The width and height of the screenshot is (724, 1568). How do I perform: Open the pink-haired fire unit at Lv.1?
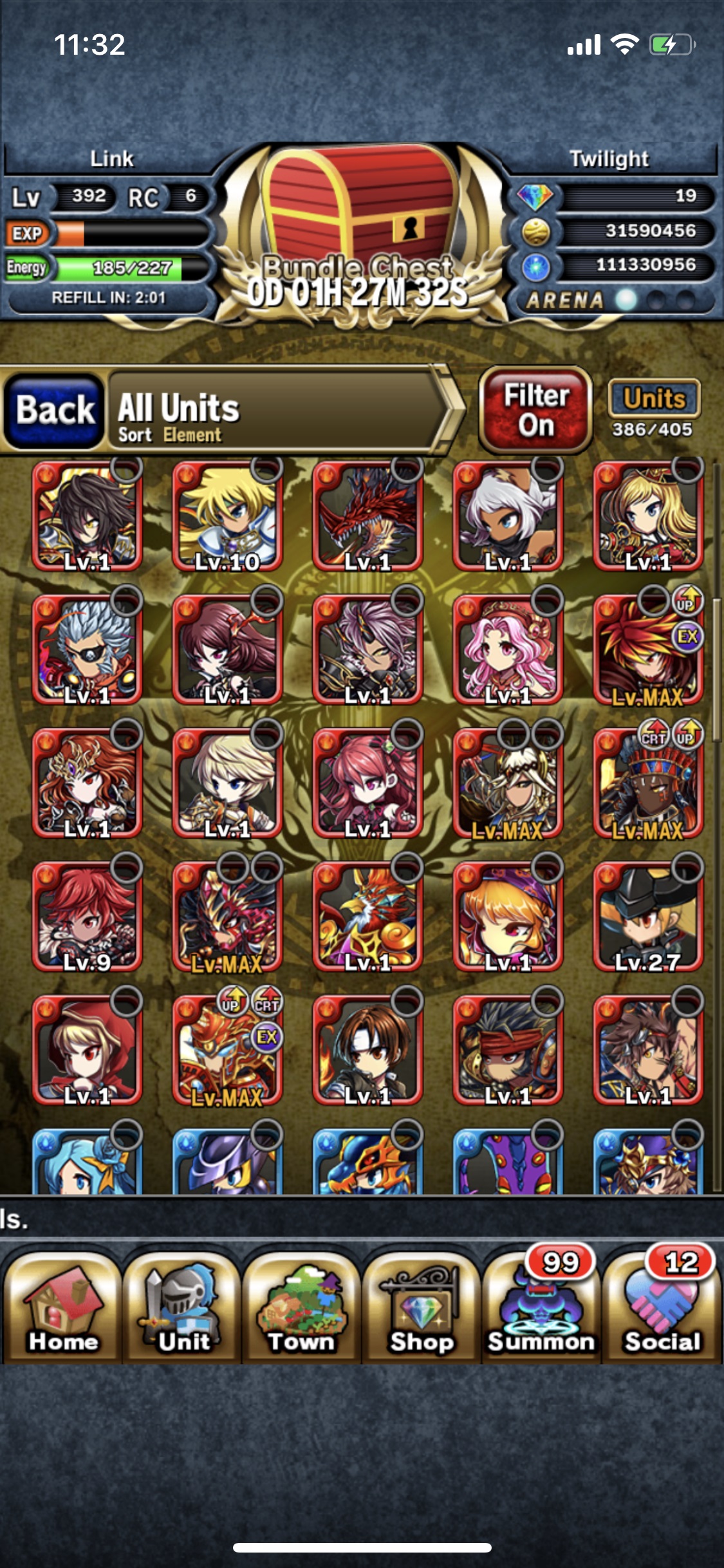click(508, 650)
